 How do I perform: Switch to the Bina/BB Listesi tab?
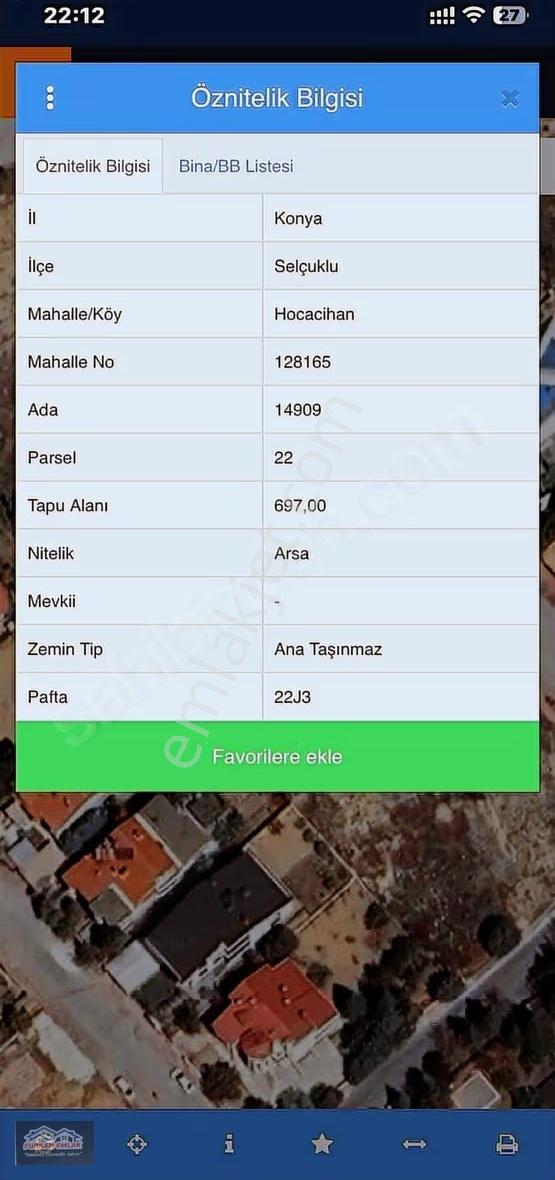pos(236,166)
